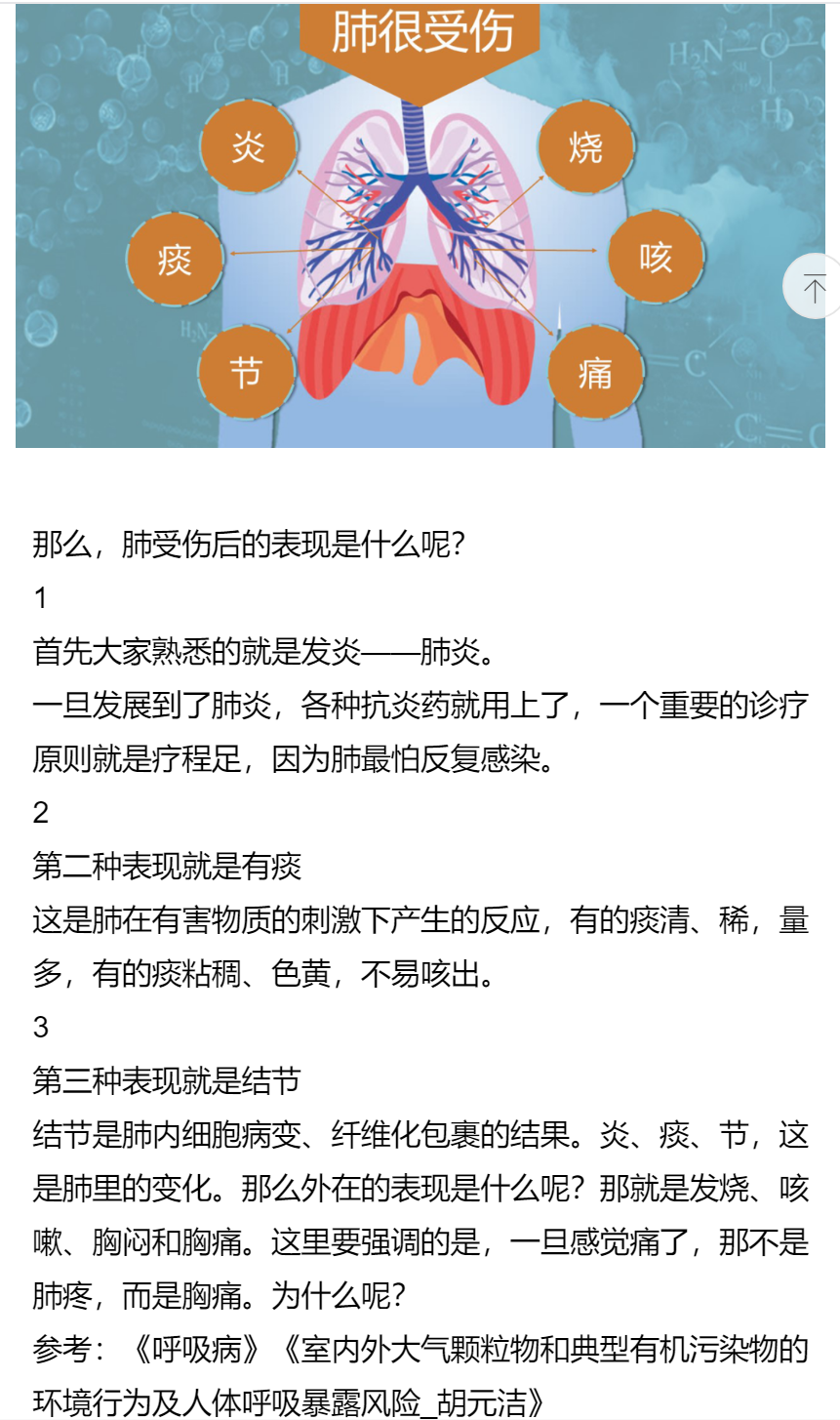Tap the back-to-top arrow button
The image size is (840, 1420).
click(814, 287)
